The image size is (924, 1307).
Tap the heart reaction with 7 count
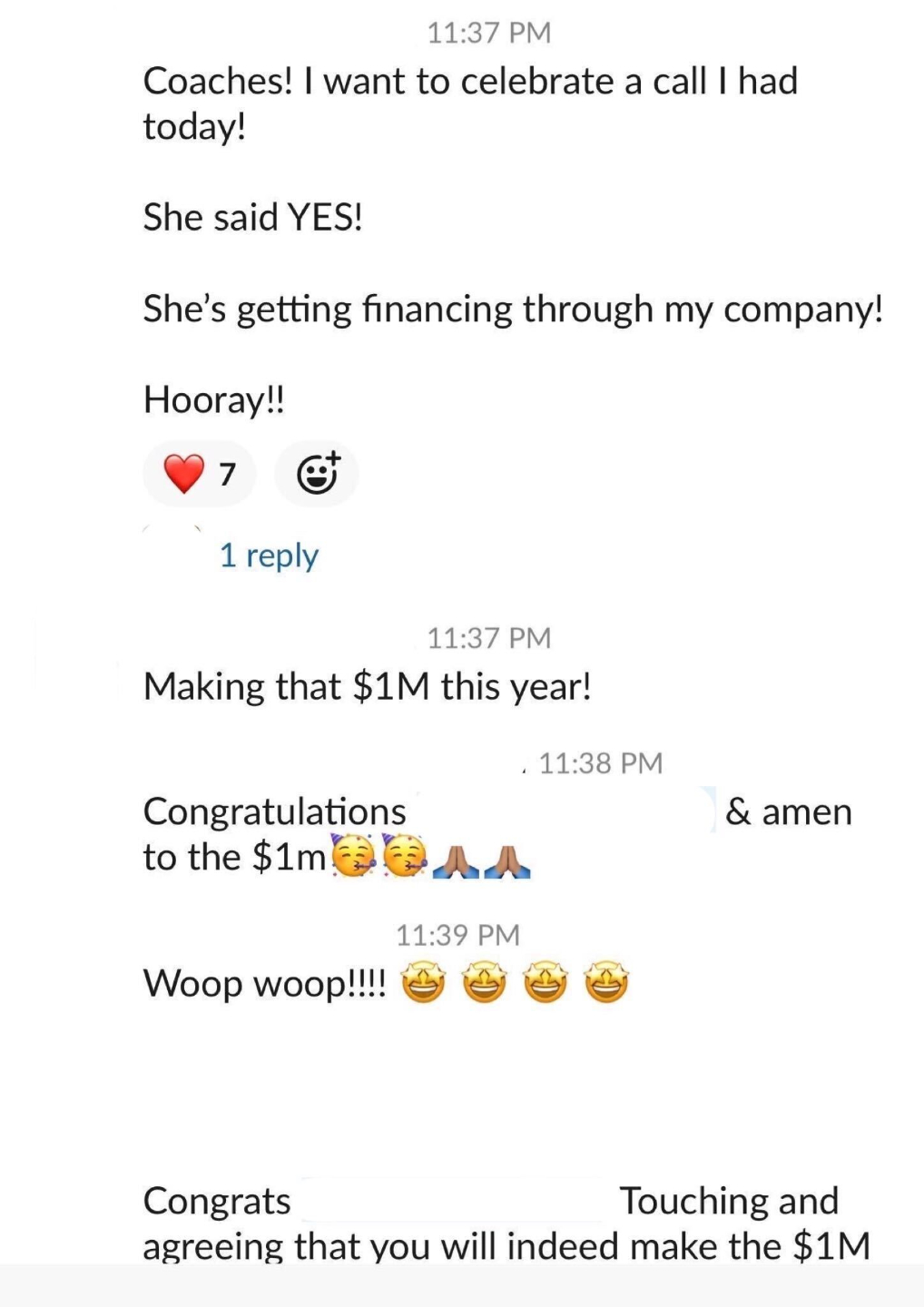[199, 474]
